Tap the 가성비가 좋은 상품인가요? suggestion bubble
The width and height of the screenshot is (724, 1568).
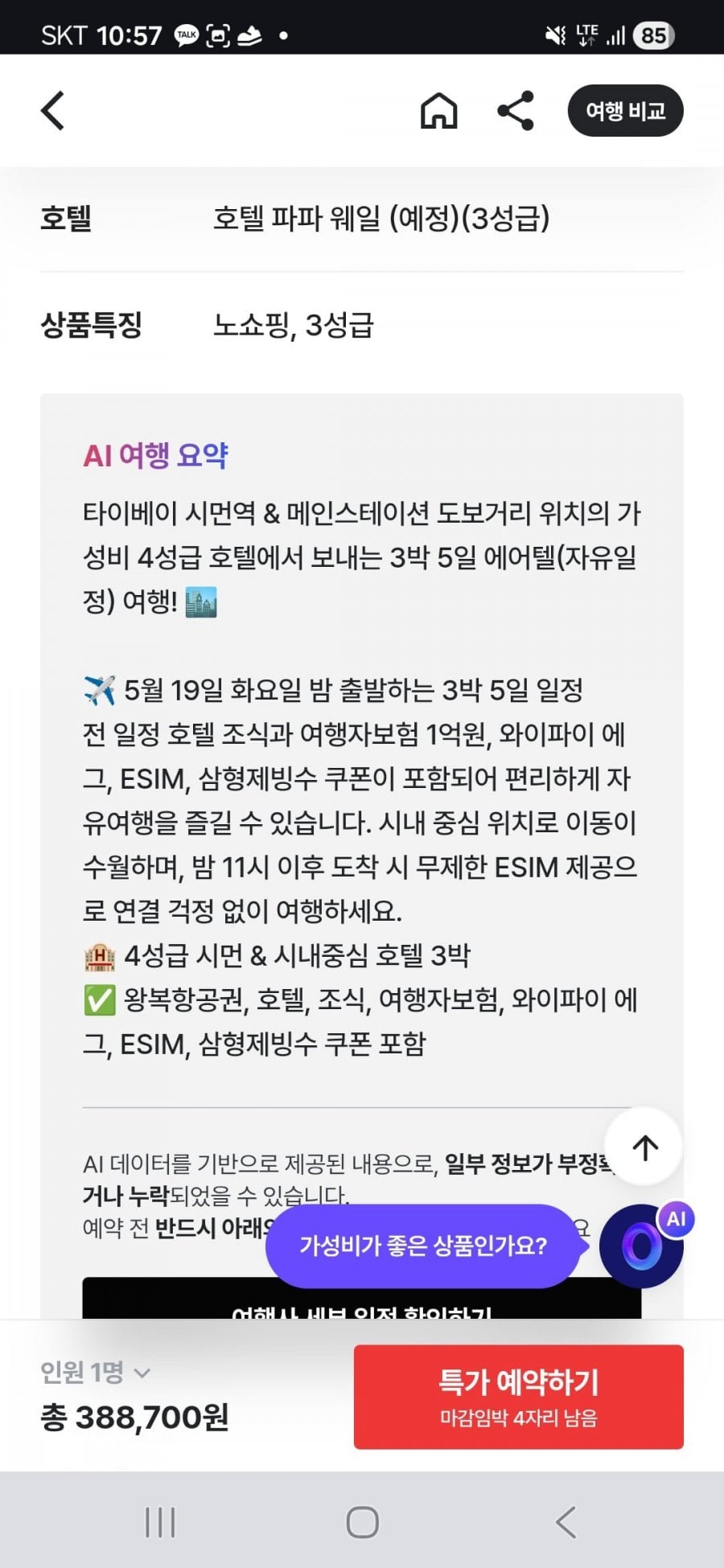pos(423,1246)
